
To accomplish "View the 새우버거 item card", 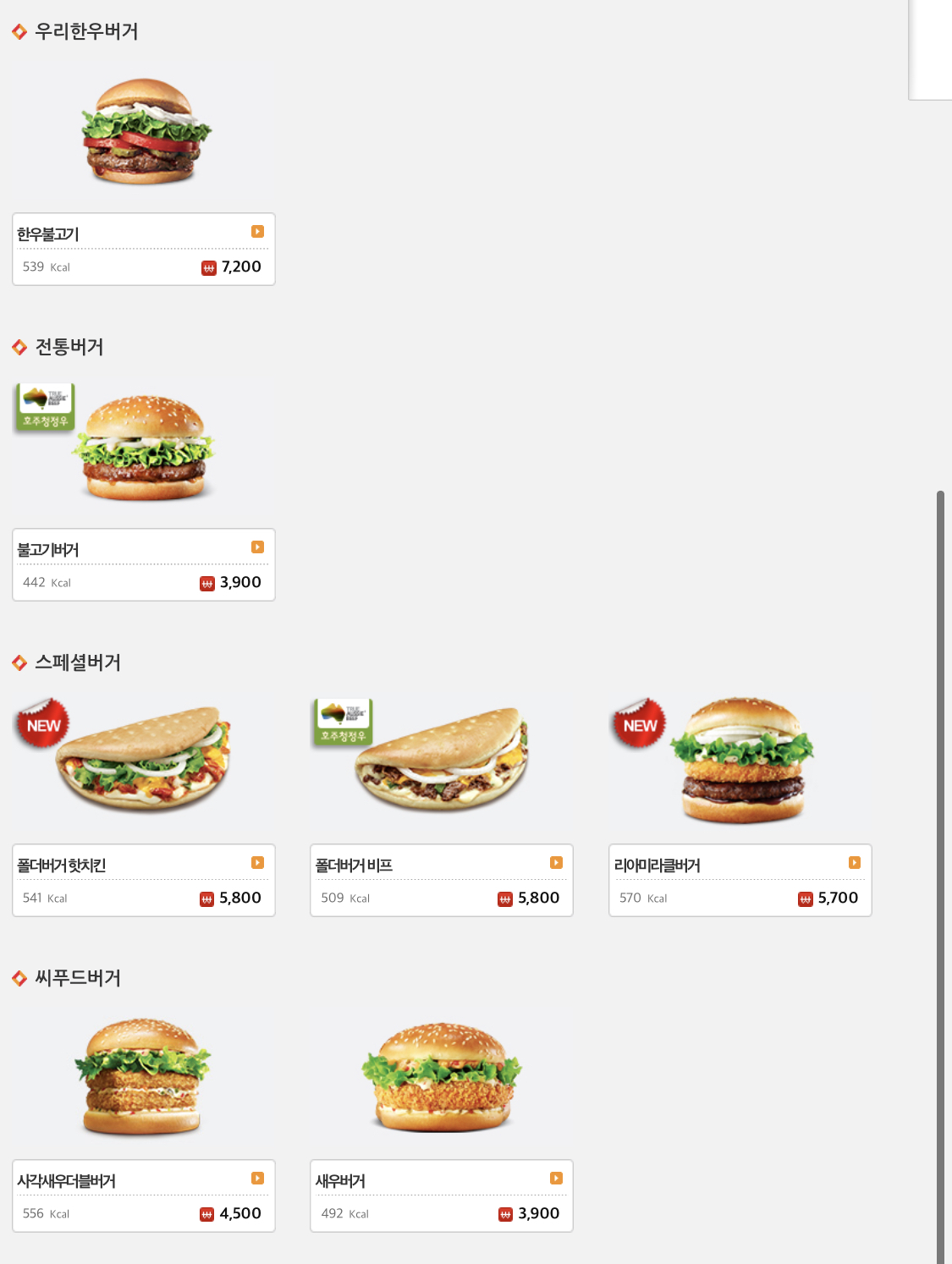I will [x=442, y=1195].
